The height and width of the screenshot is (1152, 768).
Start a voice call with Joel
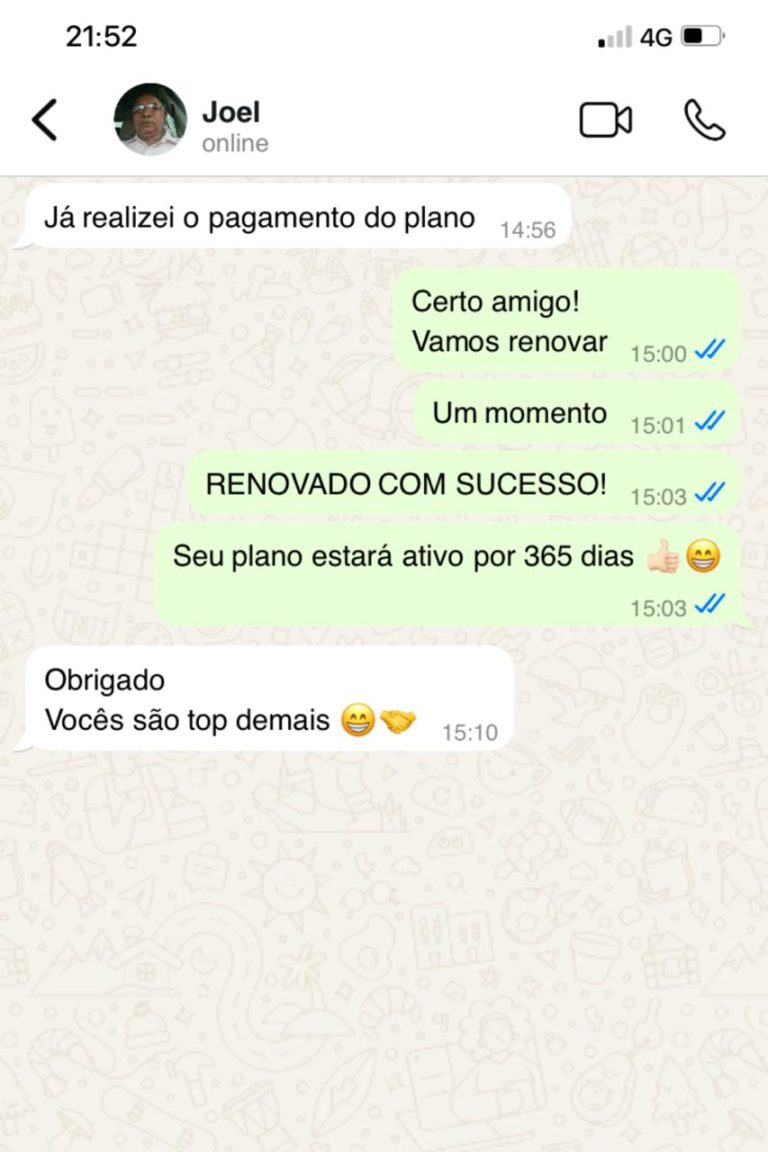point(704,120)
